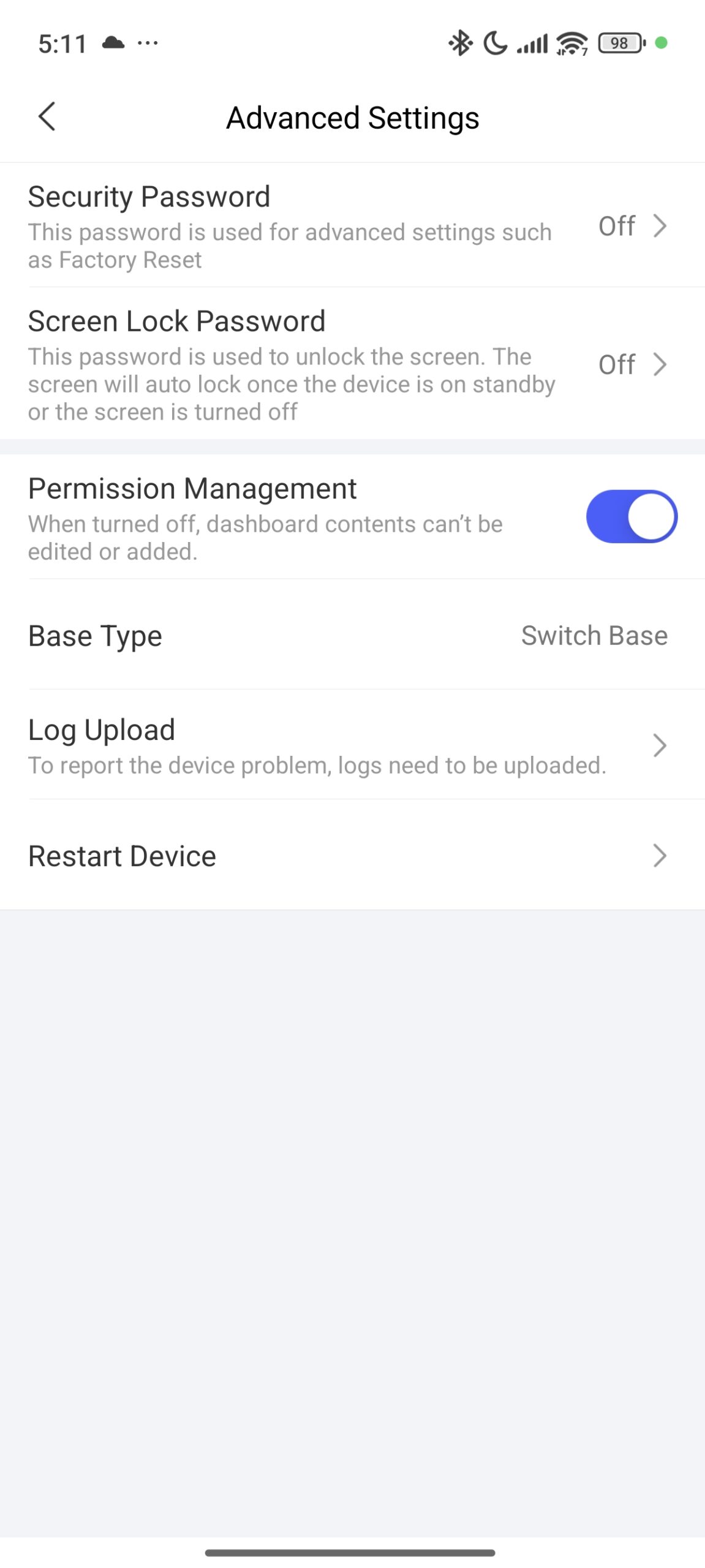This screenshot has height=1568, width=705.
Task: Go back from Advanced Settings
Action: pyautogui.click(x=47, y=116)
